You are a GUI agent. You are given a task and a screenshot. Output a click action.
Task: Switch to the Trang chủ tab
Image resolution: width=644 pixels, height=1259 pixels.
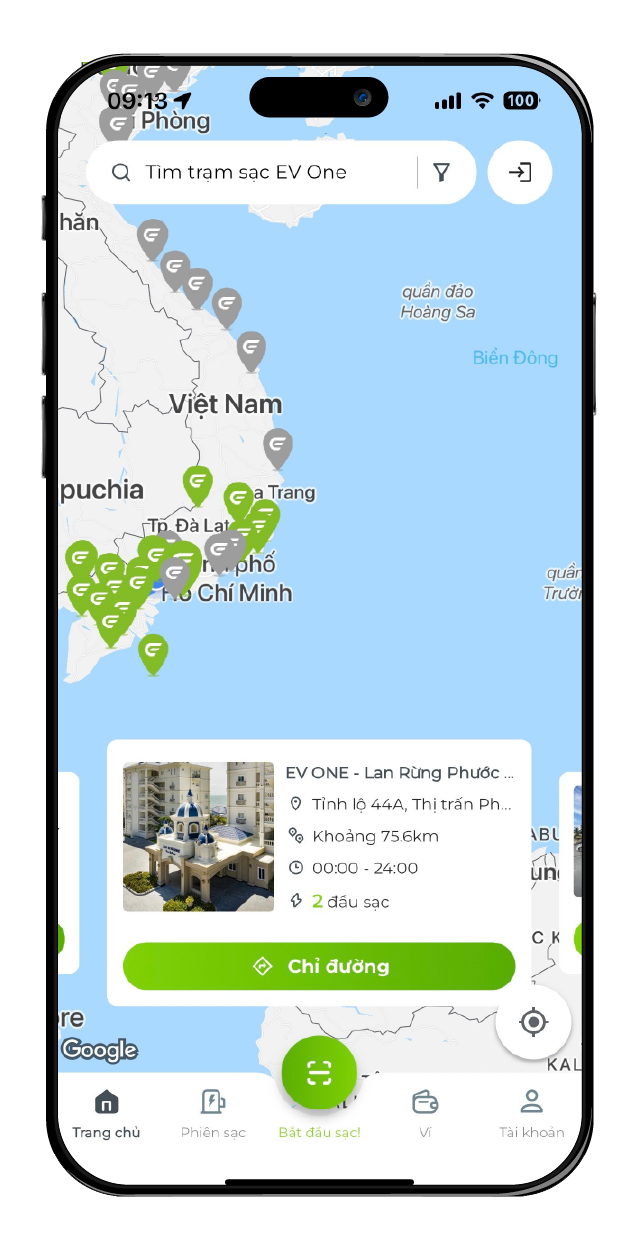[106, 1114]
